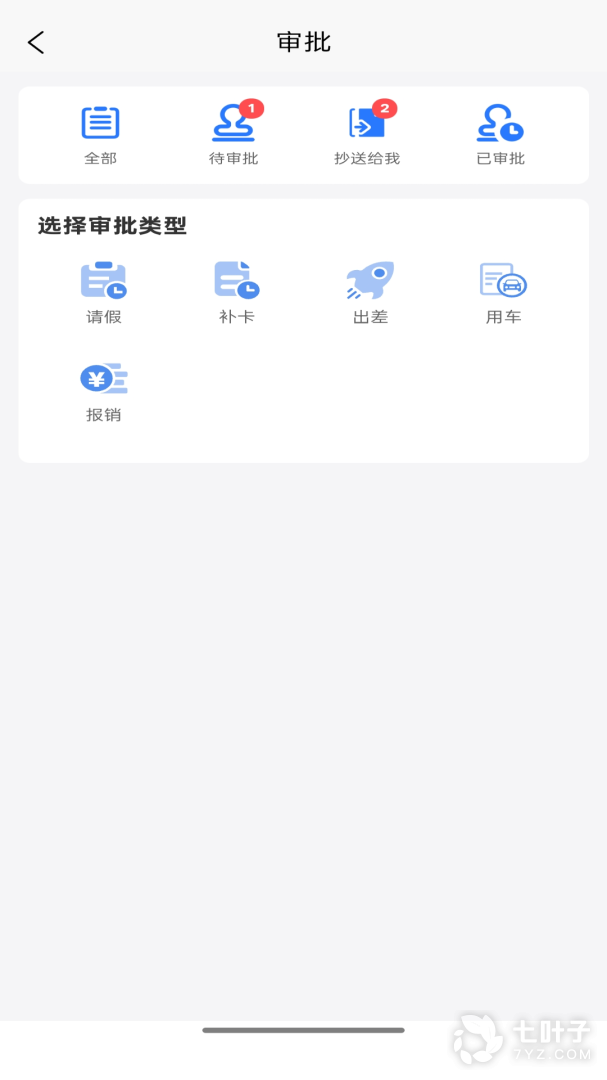Open the 用车 vehicle request
The width and height of the screenshot is (607, 1080).
point(503,292)
